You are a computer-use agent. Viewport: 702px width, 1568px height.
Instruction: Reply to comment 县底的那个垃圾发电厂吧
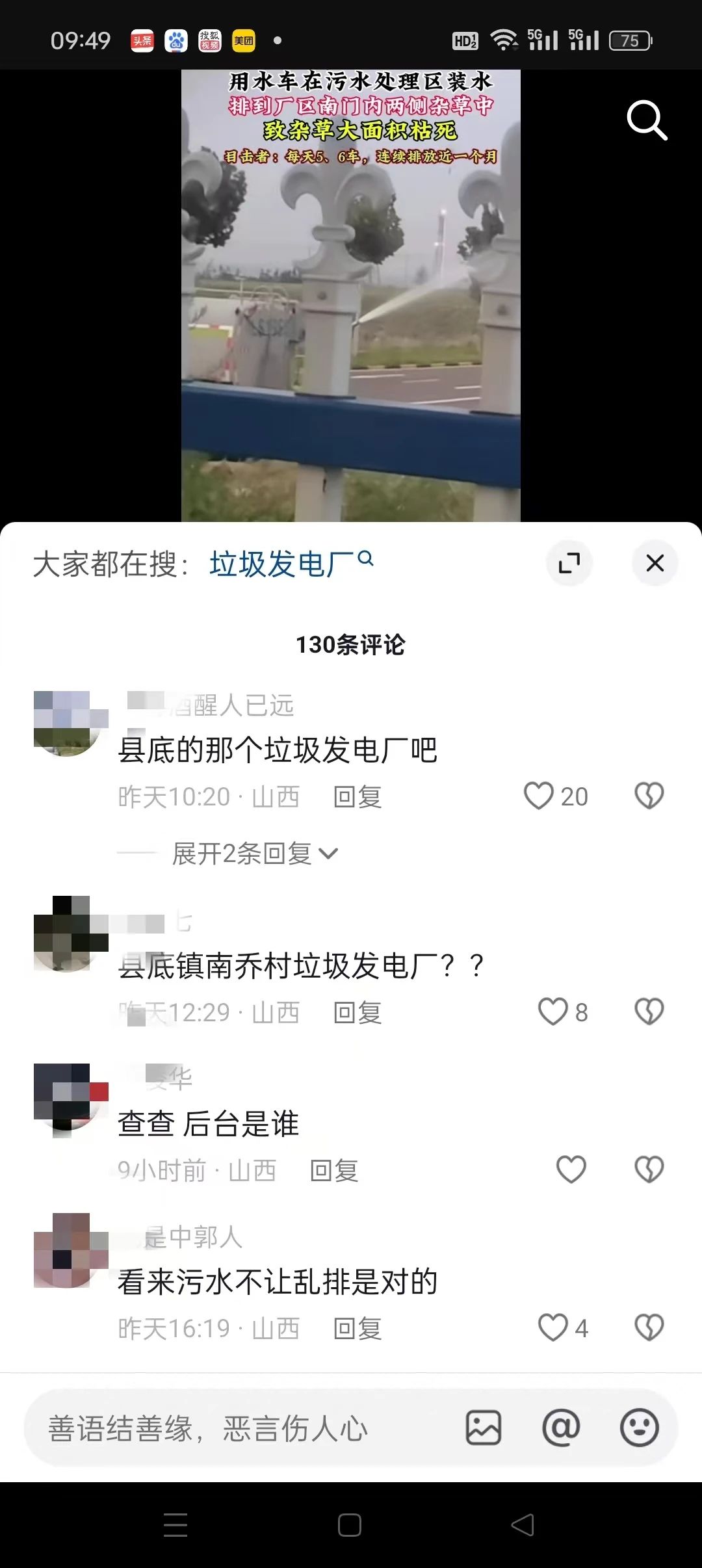357,797
